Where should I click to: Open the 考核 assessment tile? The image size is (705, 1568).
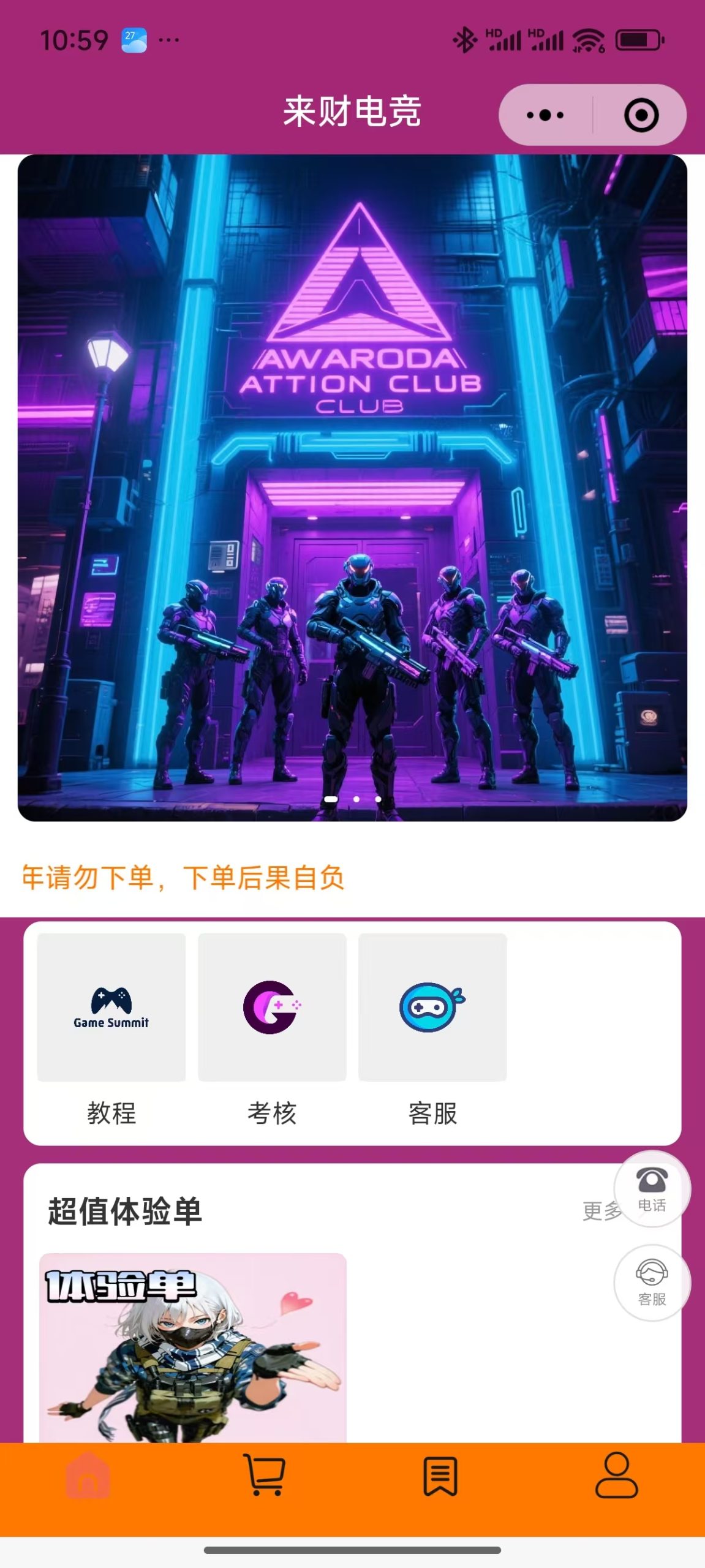click(x=272, y=1029)
